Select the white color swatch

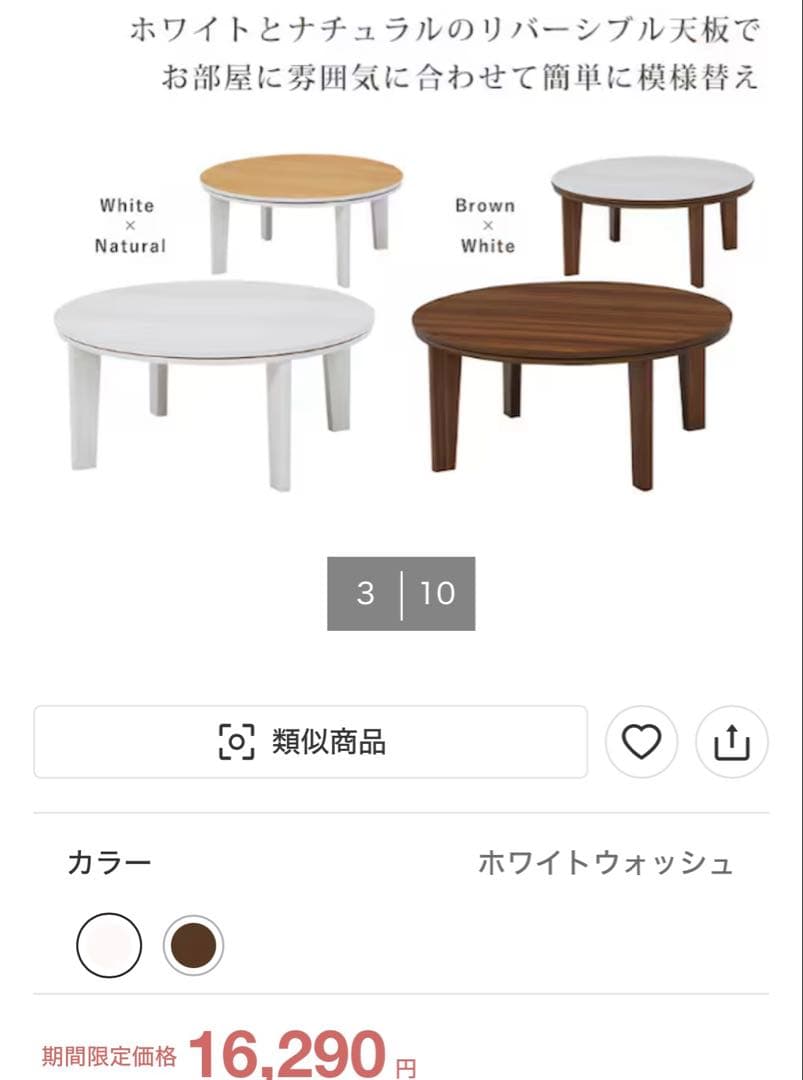109,945
